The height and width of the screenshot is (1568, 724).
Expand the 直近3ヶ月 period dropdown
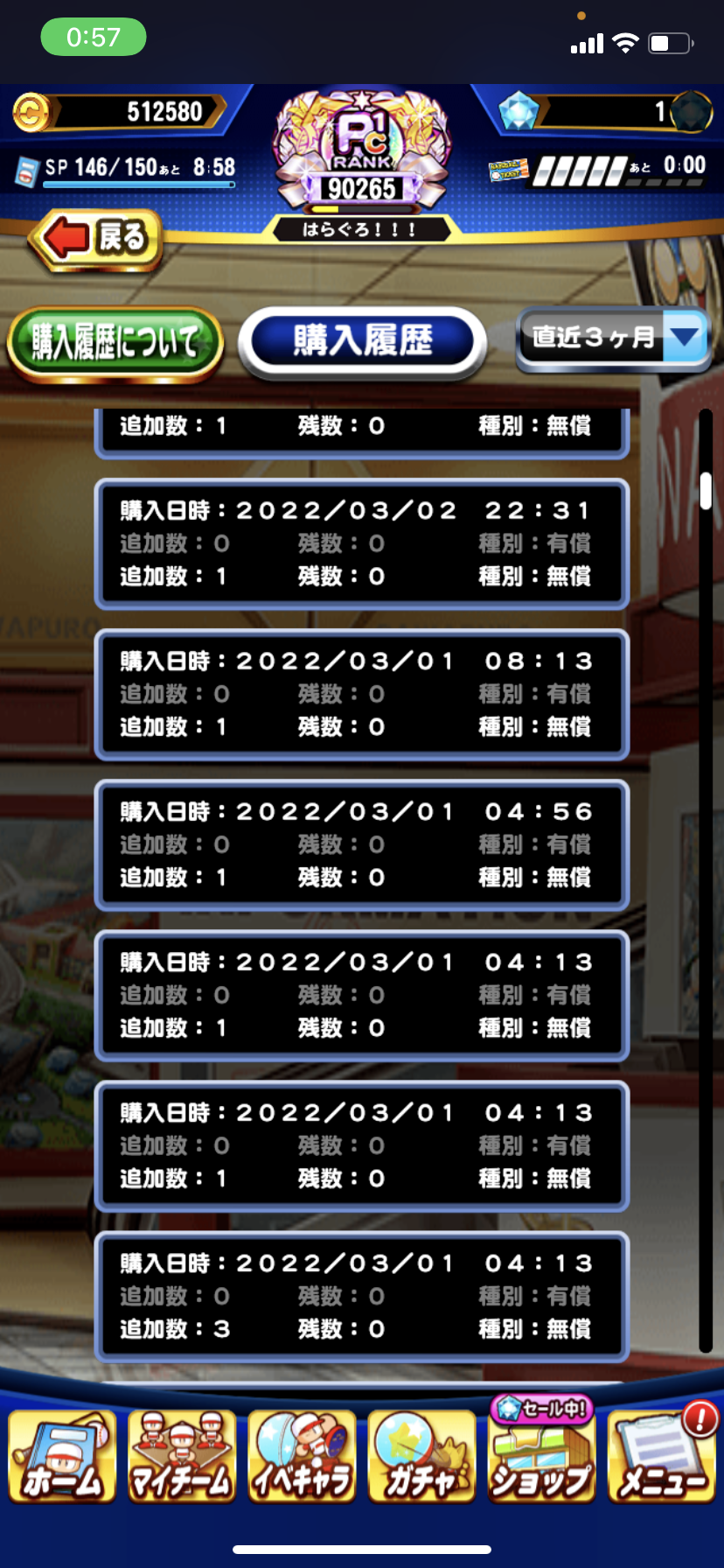[x=614, y=339]
